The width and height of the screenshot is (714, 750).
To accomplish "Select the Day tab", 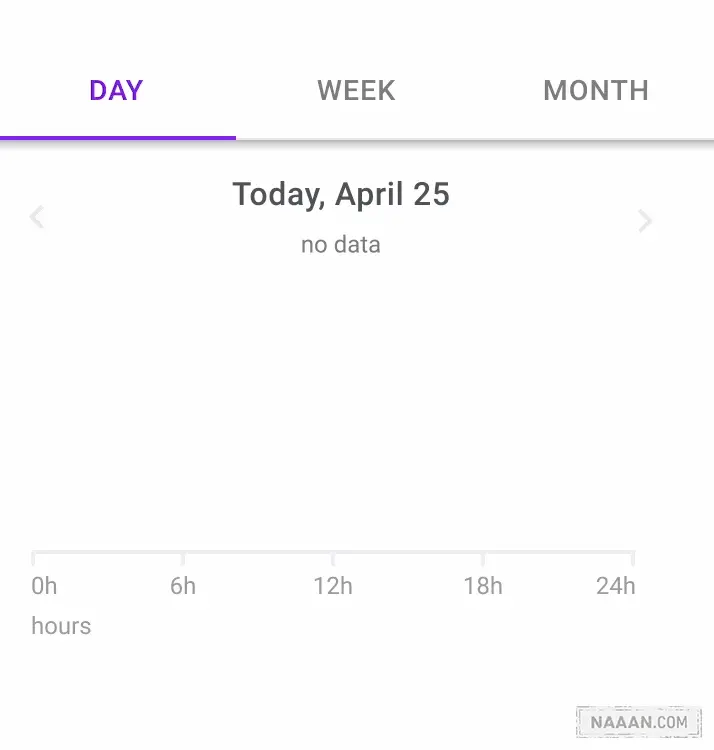I will pos(116,91).
